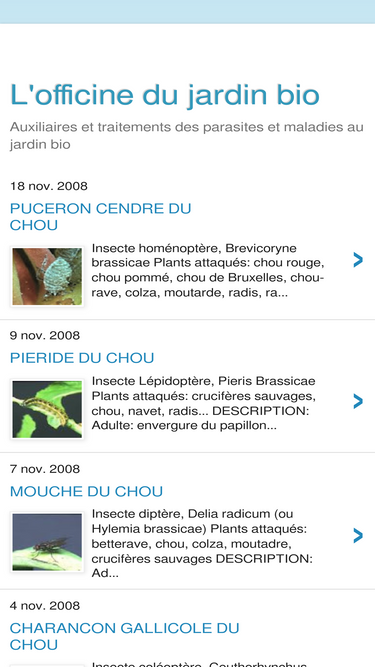This screenshot has height=667, width=375.
Task: Open the MOUCHE DU CHOU post title
Action: [x=86, y=491]
